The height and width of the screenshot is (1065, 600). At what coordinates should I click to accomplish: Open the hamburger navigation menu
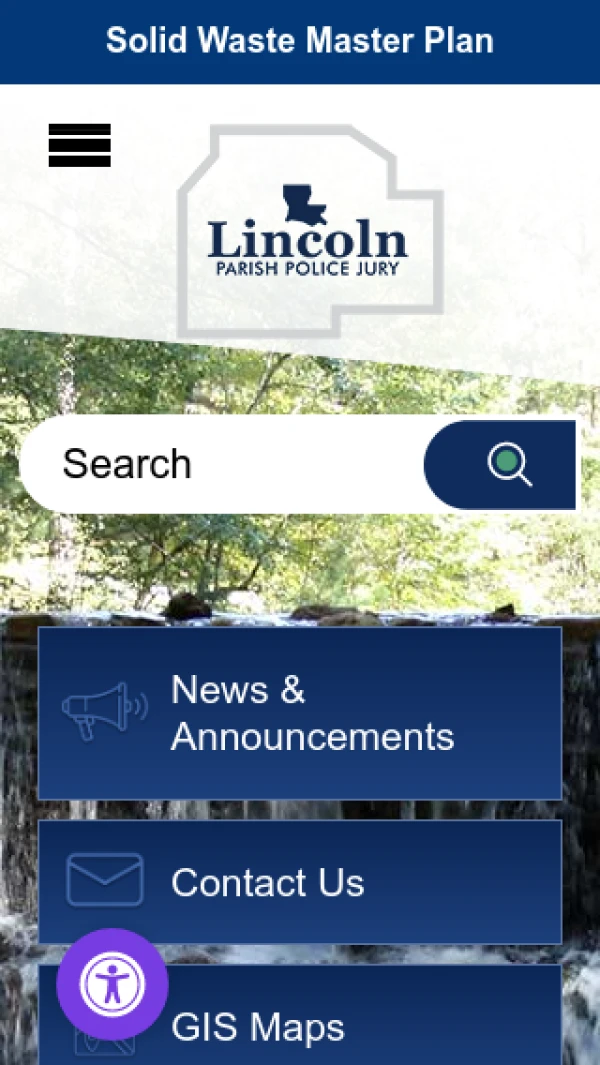click(x=80, y=145)
